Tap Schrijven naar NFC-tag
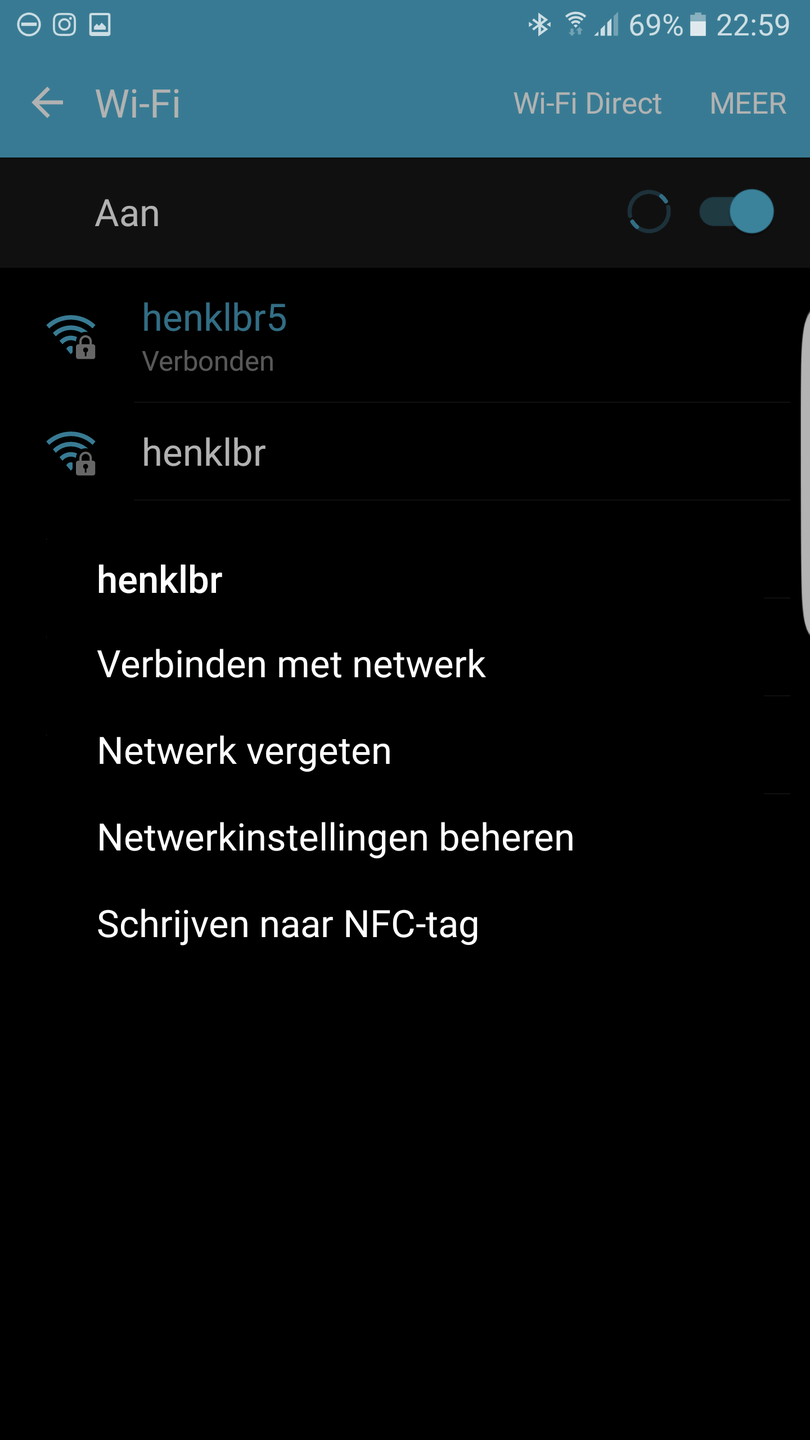 287,925
